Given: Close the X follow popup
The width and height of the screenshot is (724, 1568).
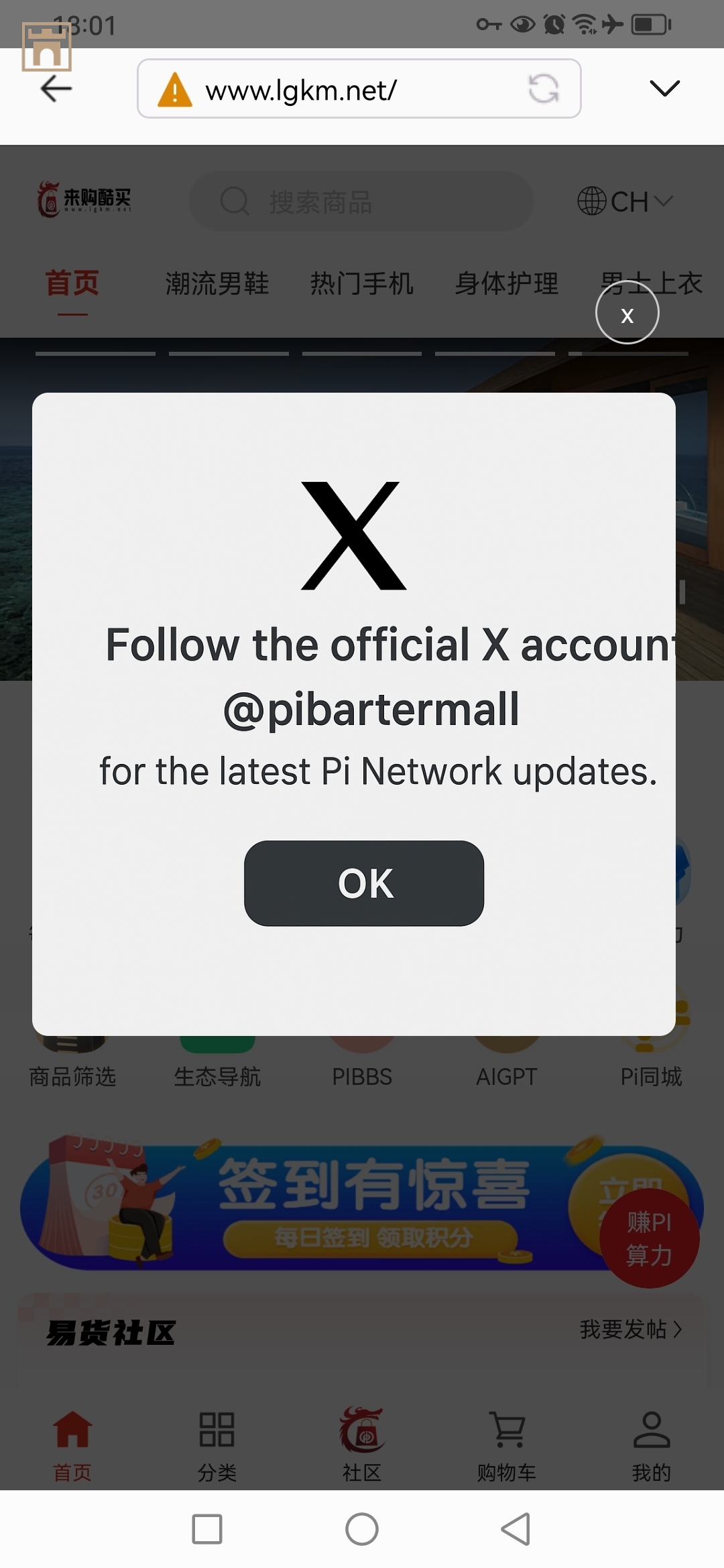Looking at the screenshot, I should pos(627,313).
